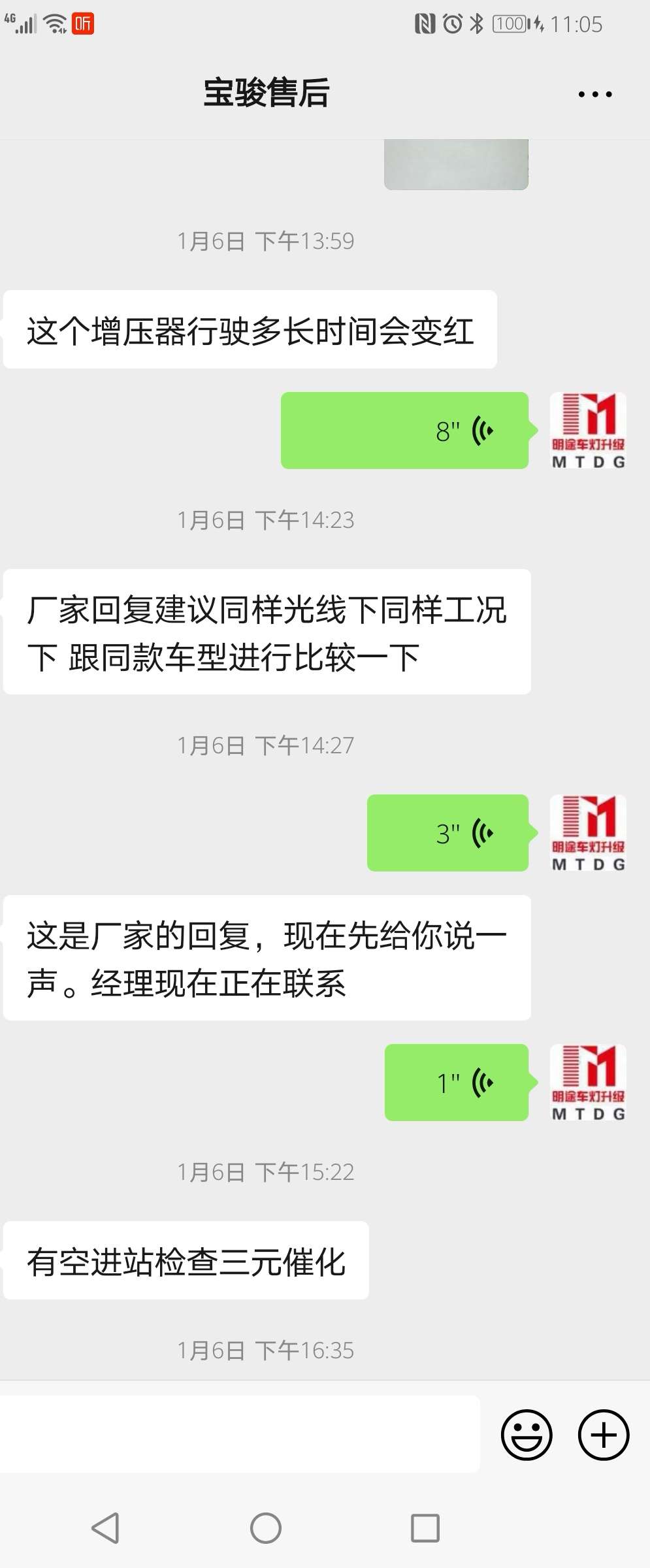Open the plus attachments menu
This screenshot has height=1568, width=650.
[604, 1435]
